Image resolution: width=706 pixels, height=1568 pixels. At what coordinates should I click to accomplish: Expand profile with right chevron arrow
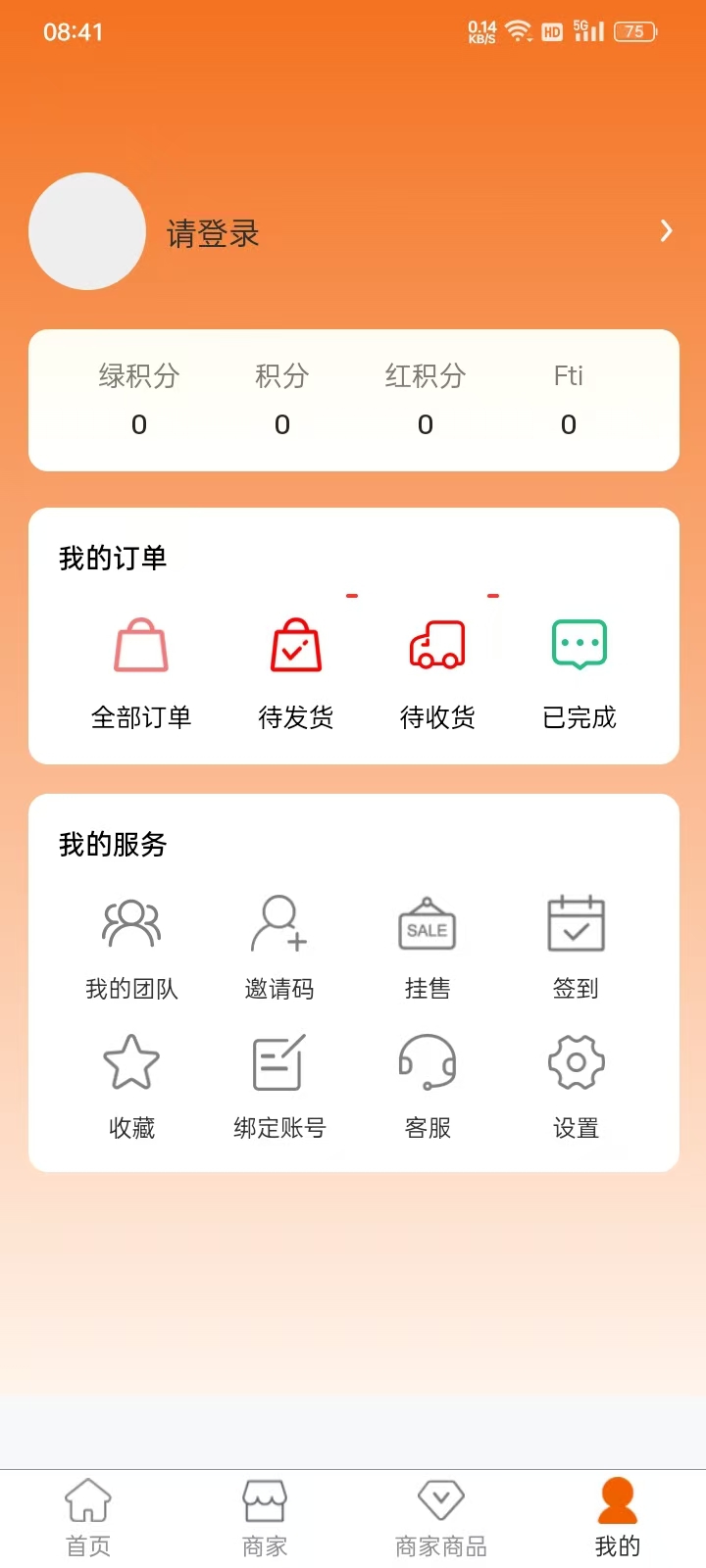666,231
